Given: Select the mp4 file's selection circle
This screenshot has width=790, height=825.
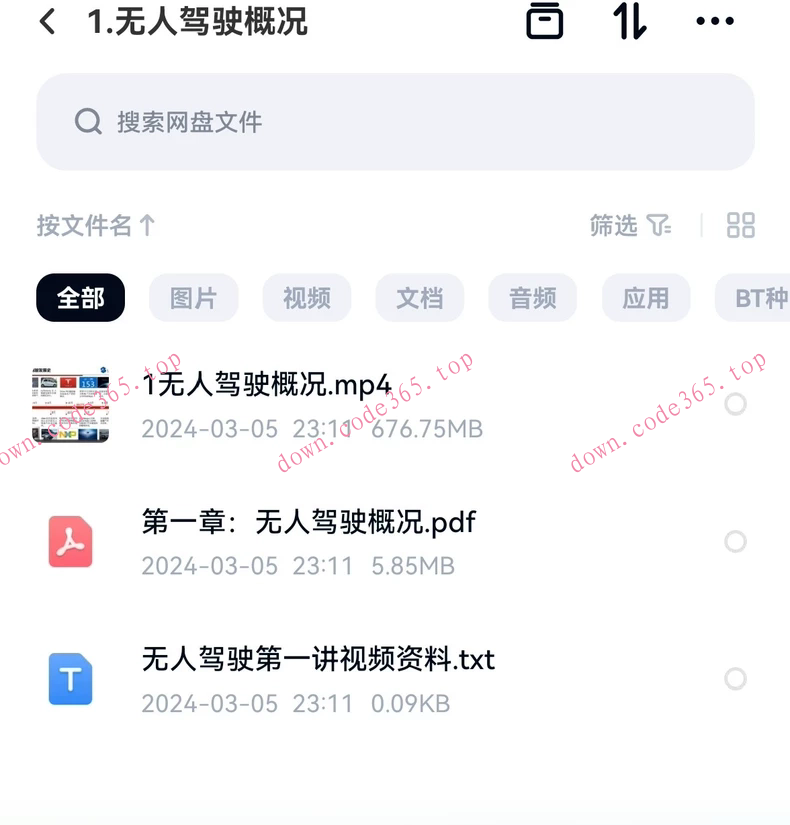Looking at the screenshot, I should click(x=736, y=404).
